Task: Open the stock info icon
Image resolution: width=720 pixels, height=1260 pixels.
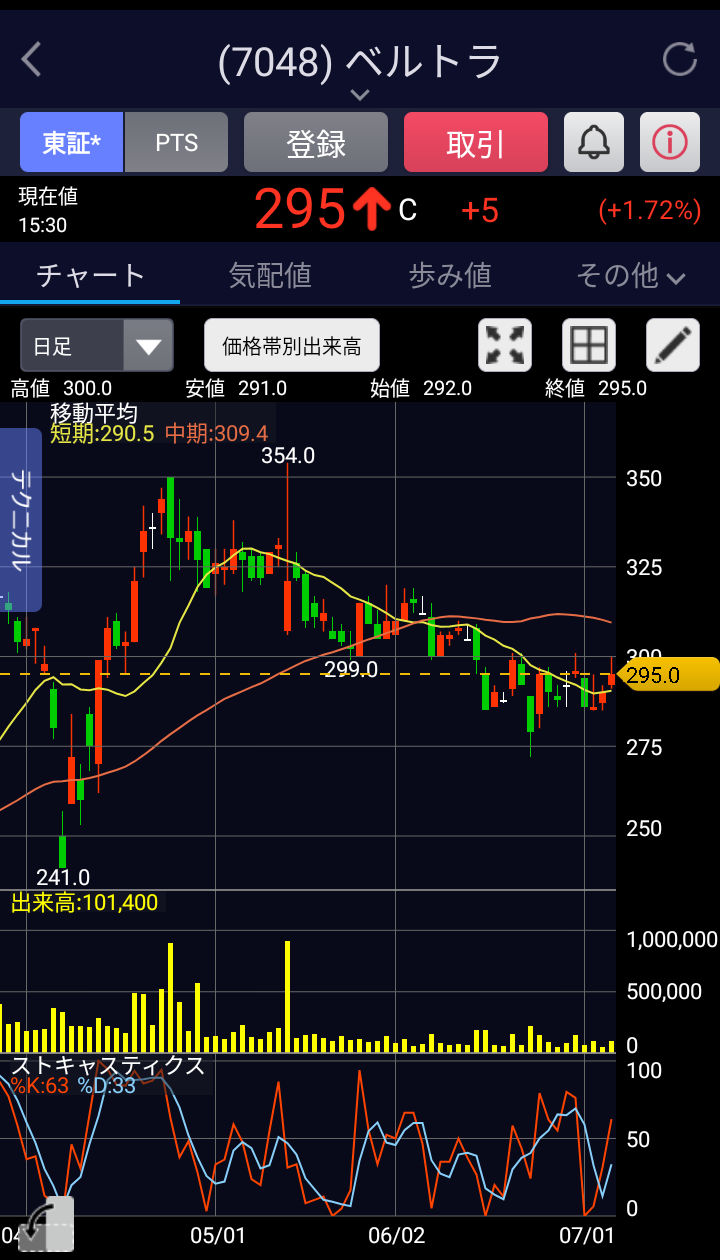Action: pyautogui.click(x=670, y=143)
